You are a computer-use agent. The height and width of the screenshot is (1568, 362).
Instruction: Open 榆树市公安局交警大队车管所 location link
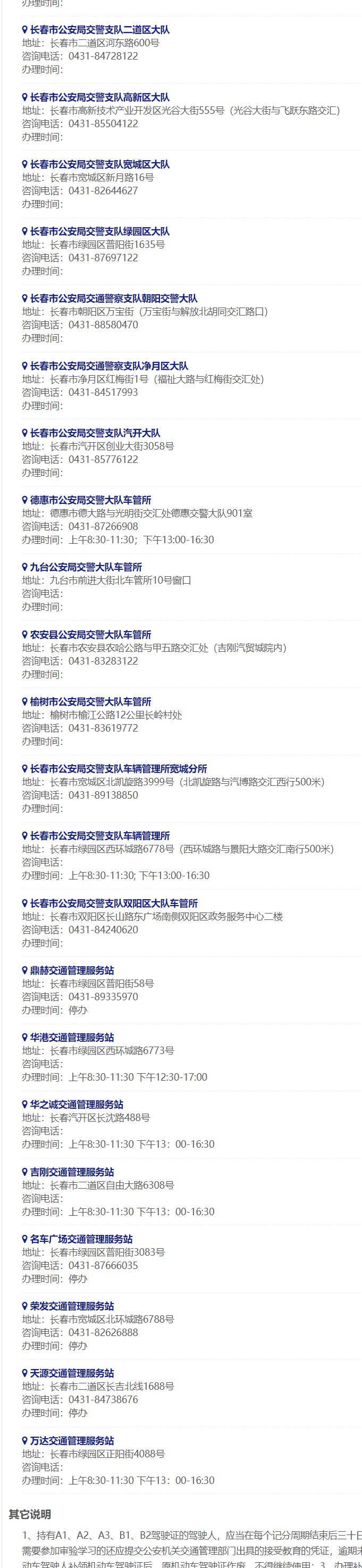pyautogui.click(x=90, y=701)
